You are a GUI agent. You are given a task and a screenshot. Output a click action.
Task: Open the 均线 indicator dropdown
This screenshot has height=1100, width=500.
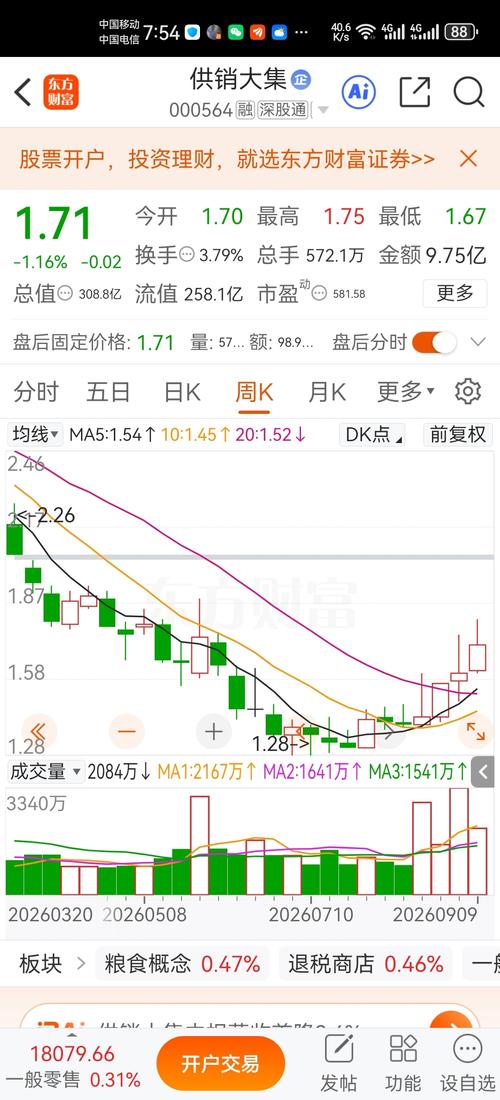(x=35, y=434)
